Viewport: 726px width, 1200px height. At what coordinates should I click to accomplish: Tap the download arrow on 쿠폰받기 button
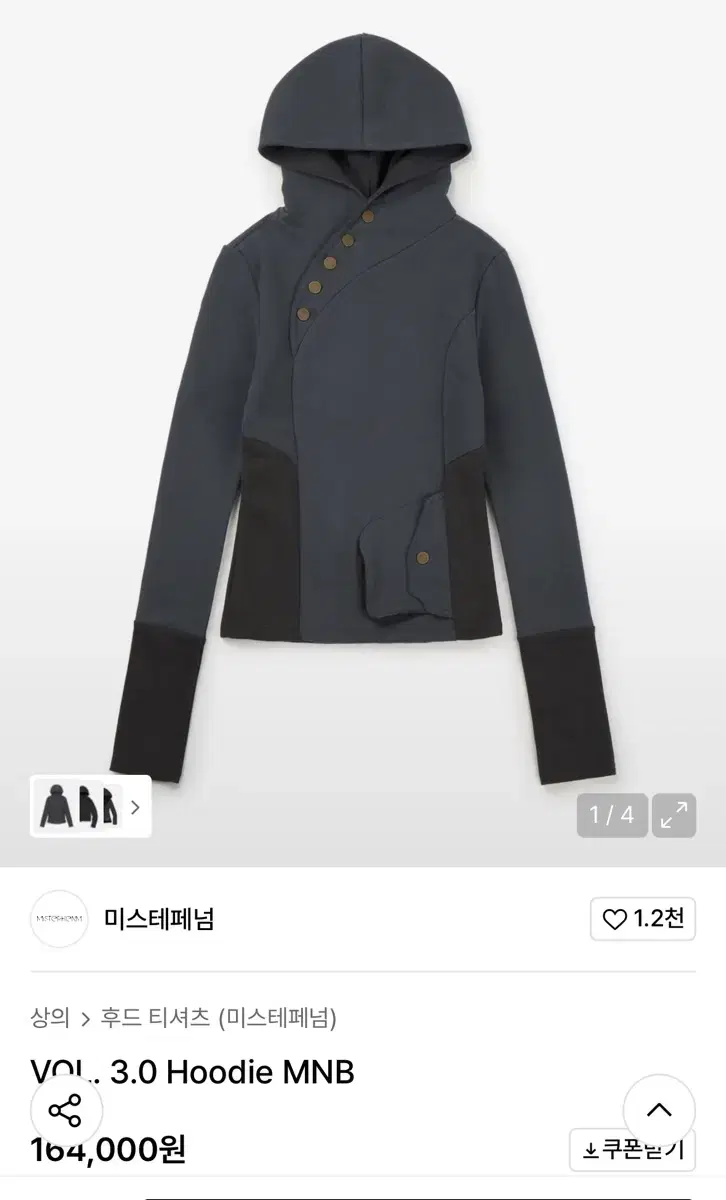coord(590,1151)
